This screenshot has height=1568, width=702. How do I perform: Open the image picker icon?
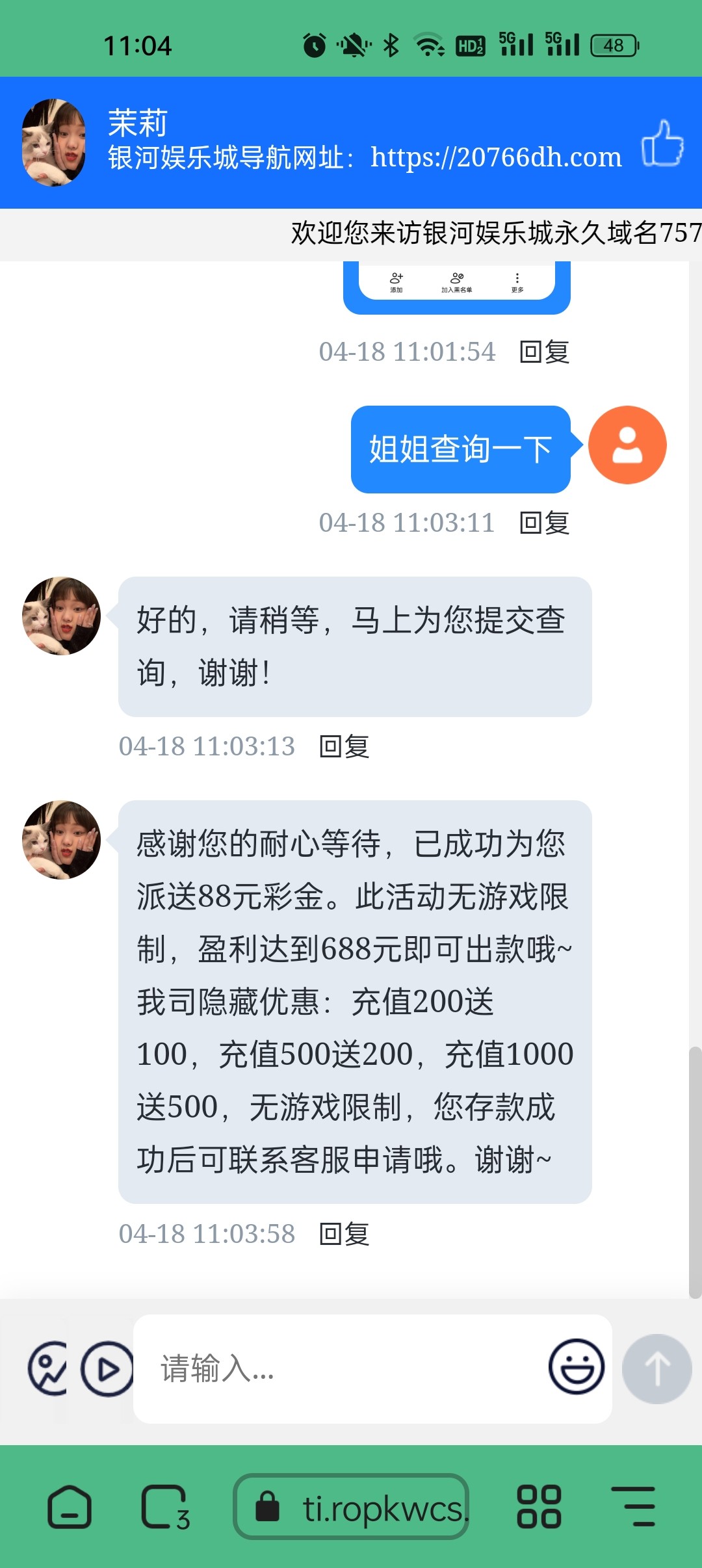47,1368
